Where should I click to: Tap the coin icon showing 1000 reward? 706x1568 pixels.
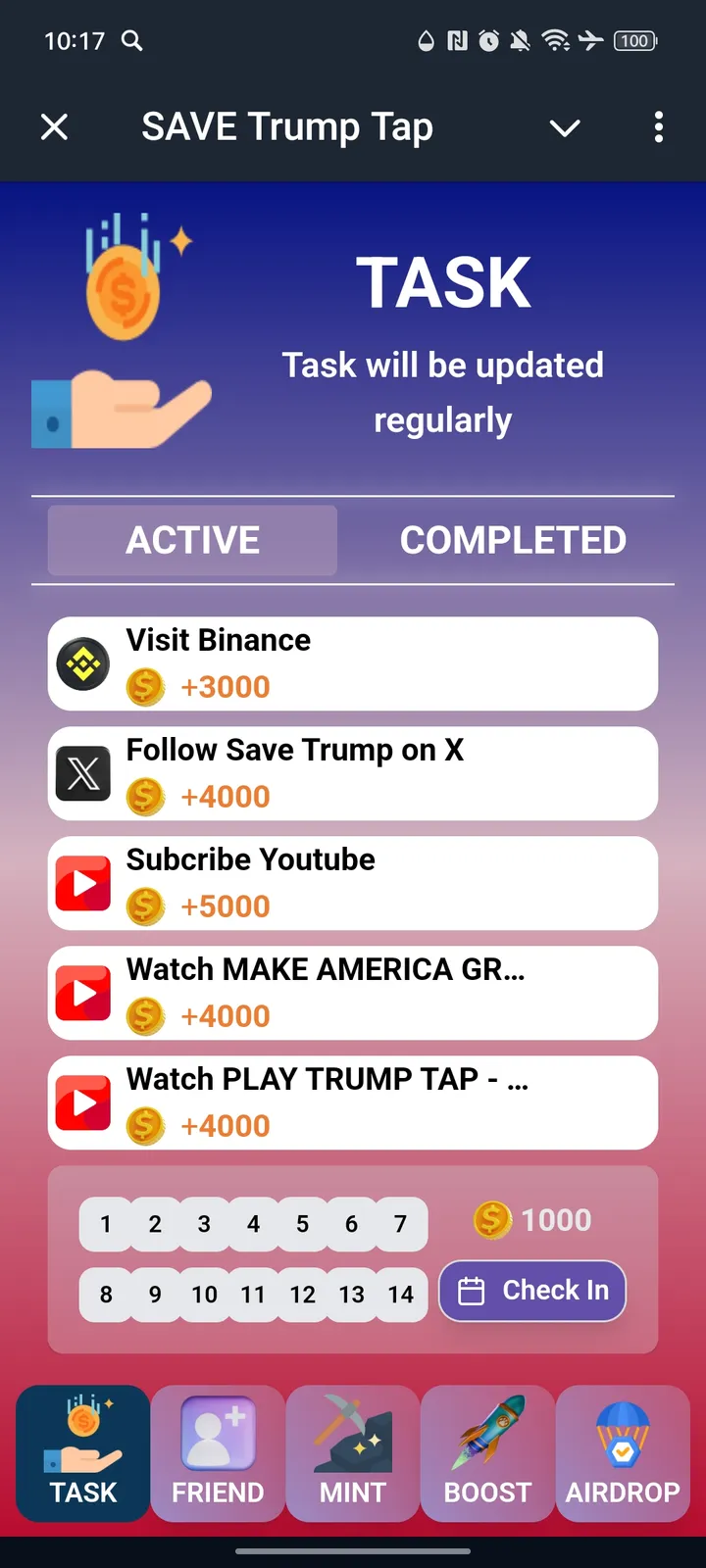[x=492, y=1219]
